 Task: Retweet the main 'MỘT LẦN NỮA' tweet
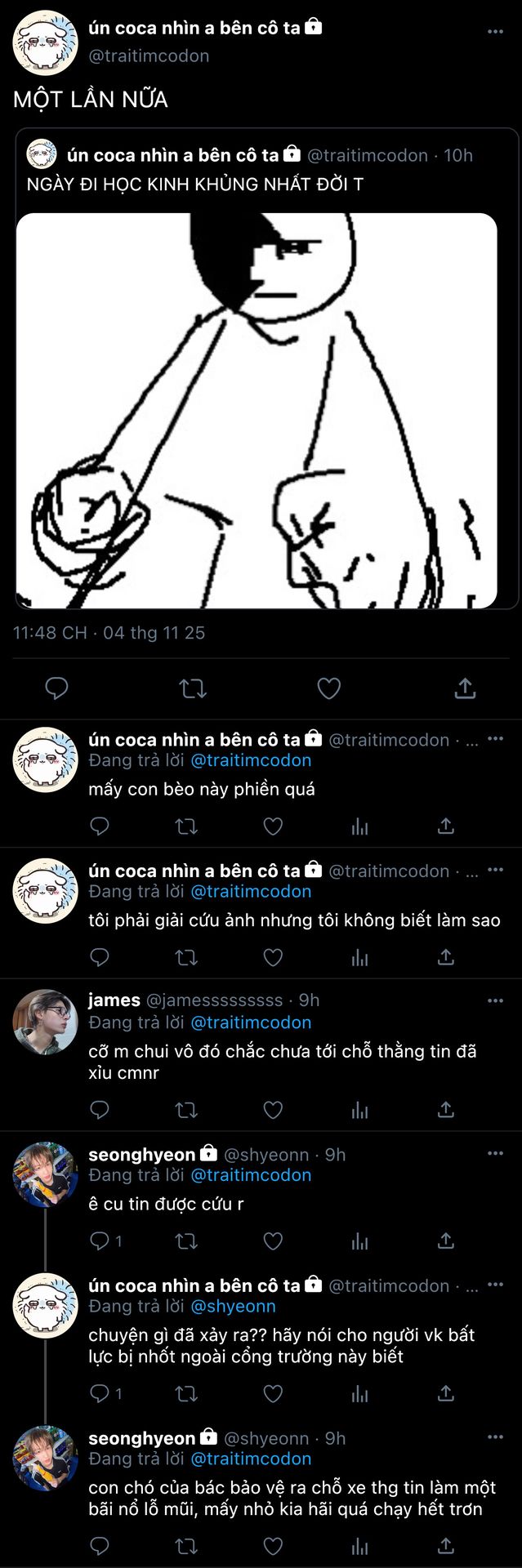[x=193, y=688]
